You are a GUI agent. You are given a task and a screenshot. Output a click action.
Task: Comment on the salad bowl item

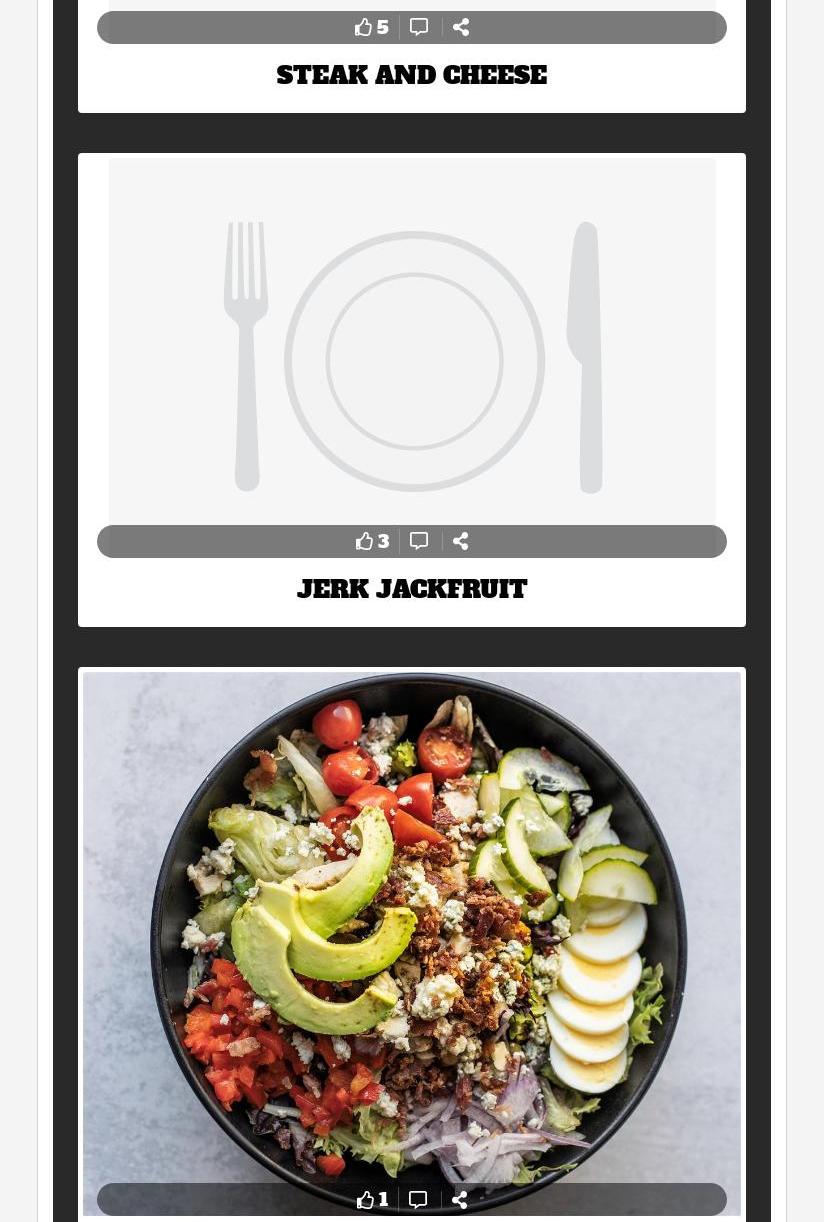tap(418, 1199)
